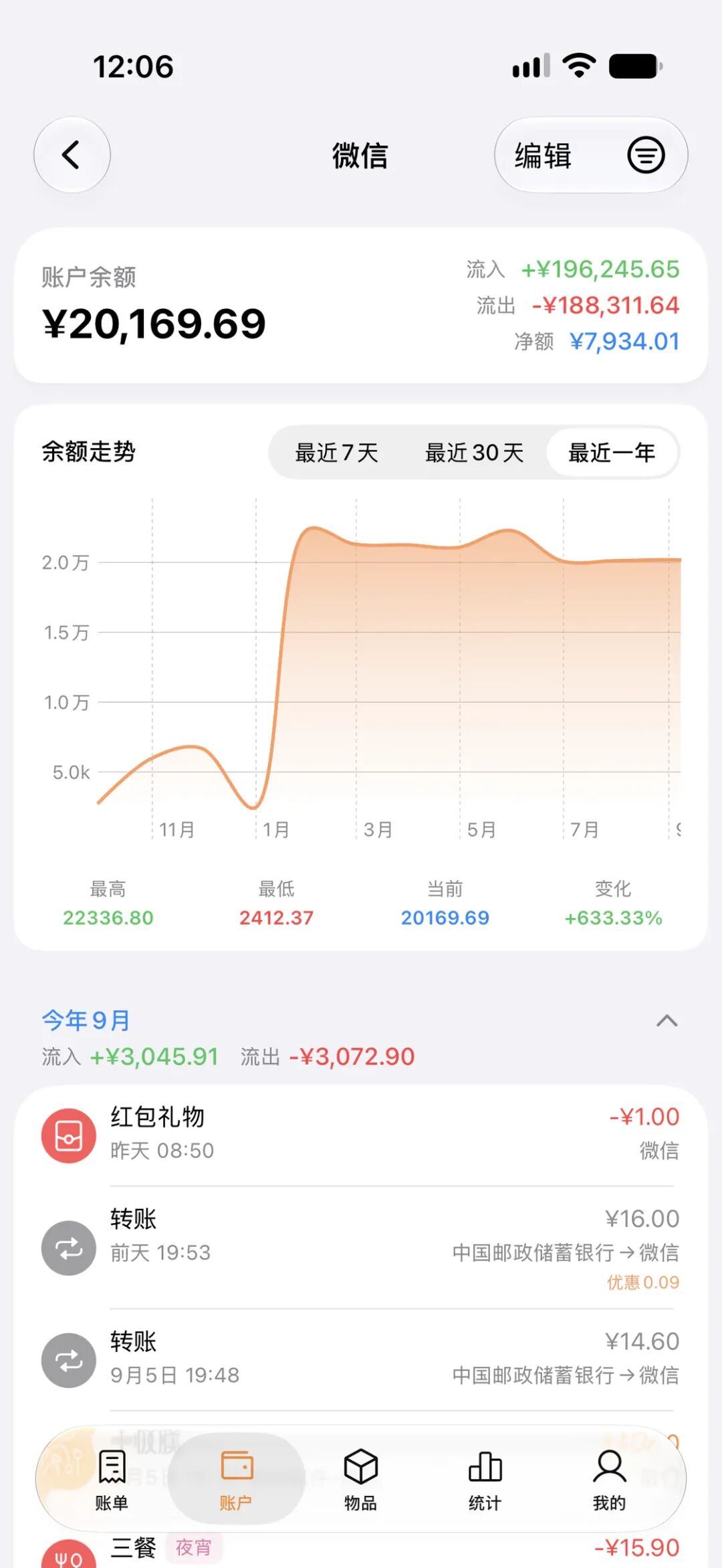This screenshot has width=722, height=1568.
Task: Switch the trend chart to 最近30天
Action: coord(474,453)
